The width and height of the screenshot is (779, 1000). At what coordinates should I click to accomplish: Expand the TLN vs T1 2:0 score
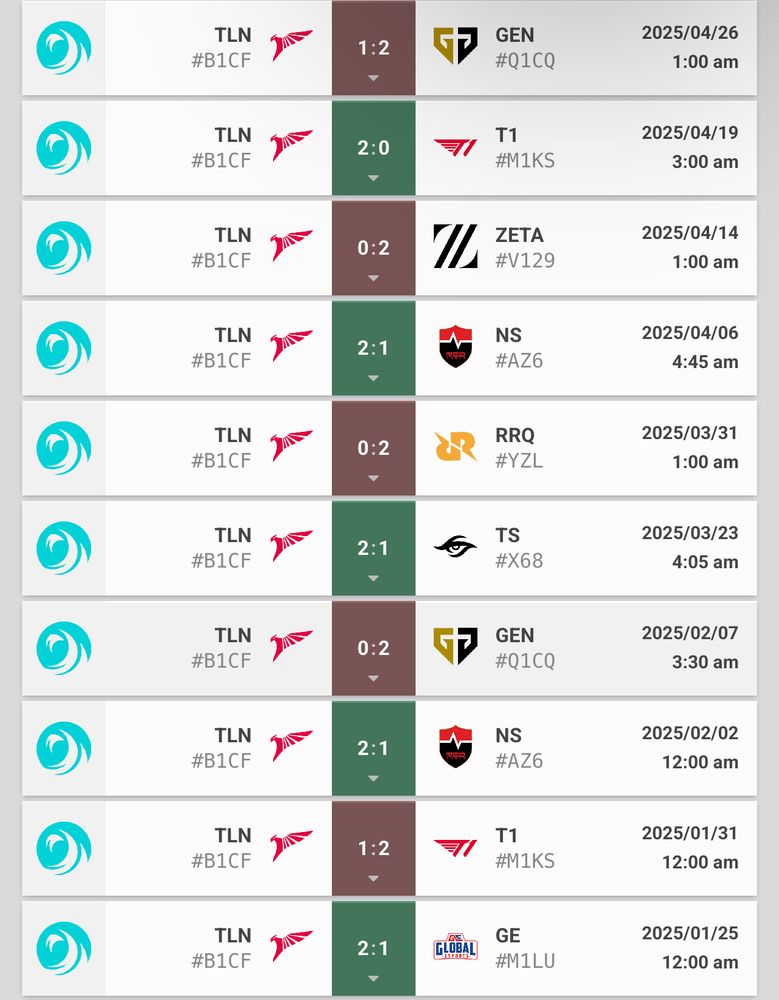(x=373, y=148)
